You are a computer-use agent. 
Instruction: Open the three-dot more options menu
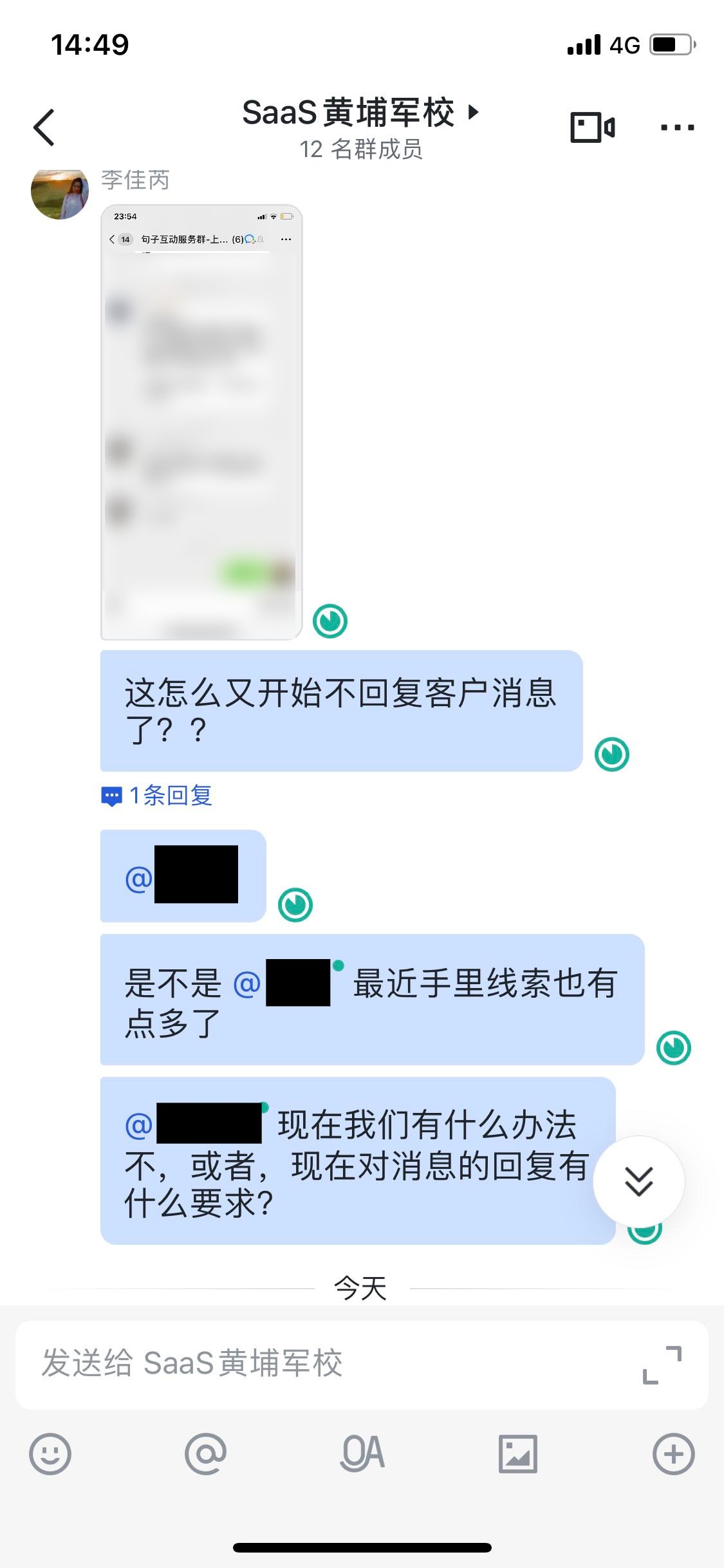pyautogui.click(x=677, y=127)
